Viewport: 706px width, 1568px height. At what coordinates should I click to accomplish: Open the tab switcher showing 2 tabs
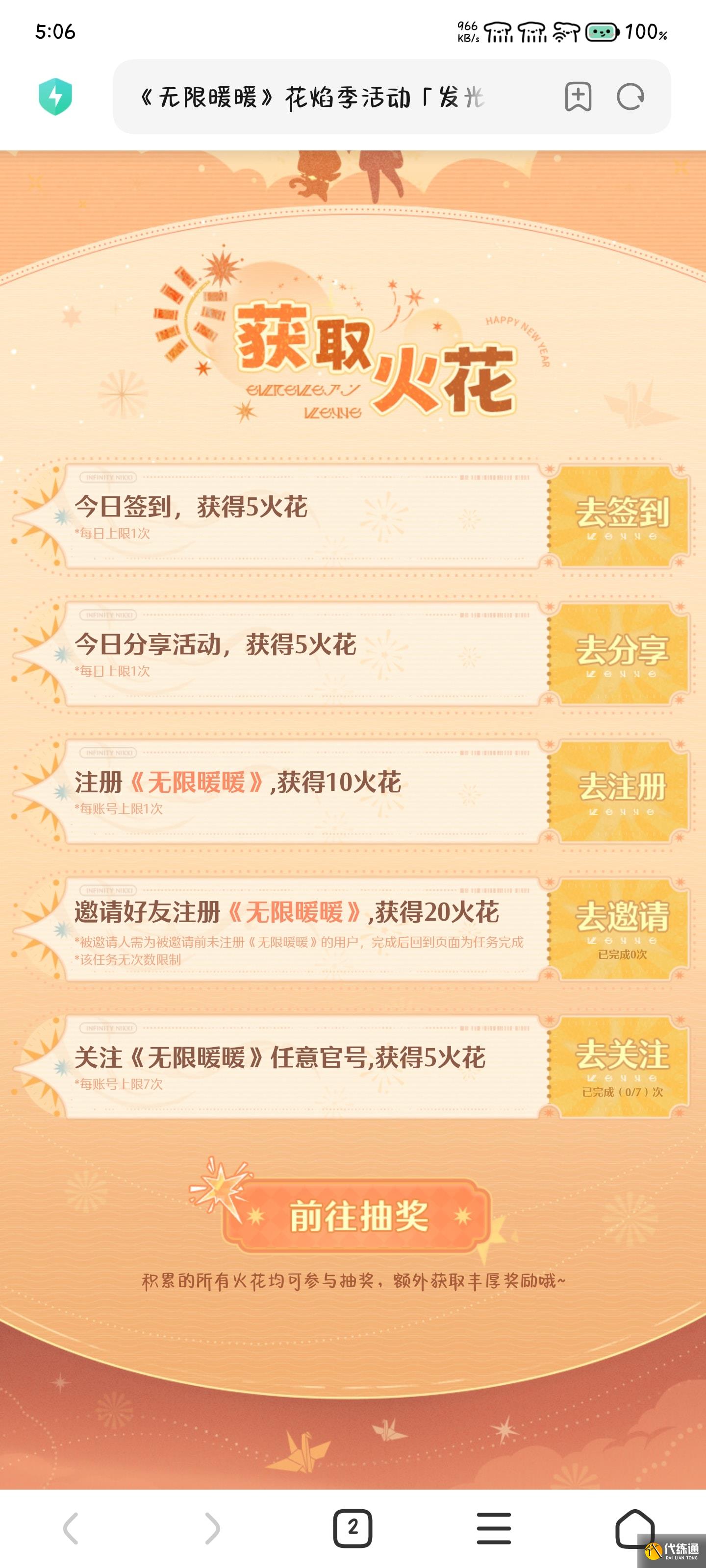pyautogui.click(x=353, y=1528)
